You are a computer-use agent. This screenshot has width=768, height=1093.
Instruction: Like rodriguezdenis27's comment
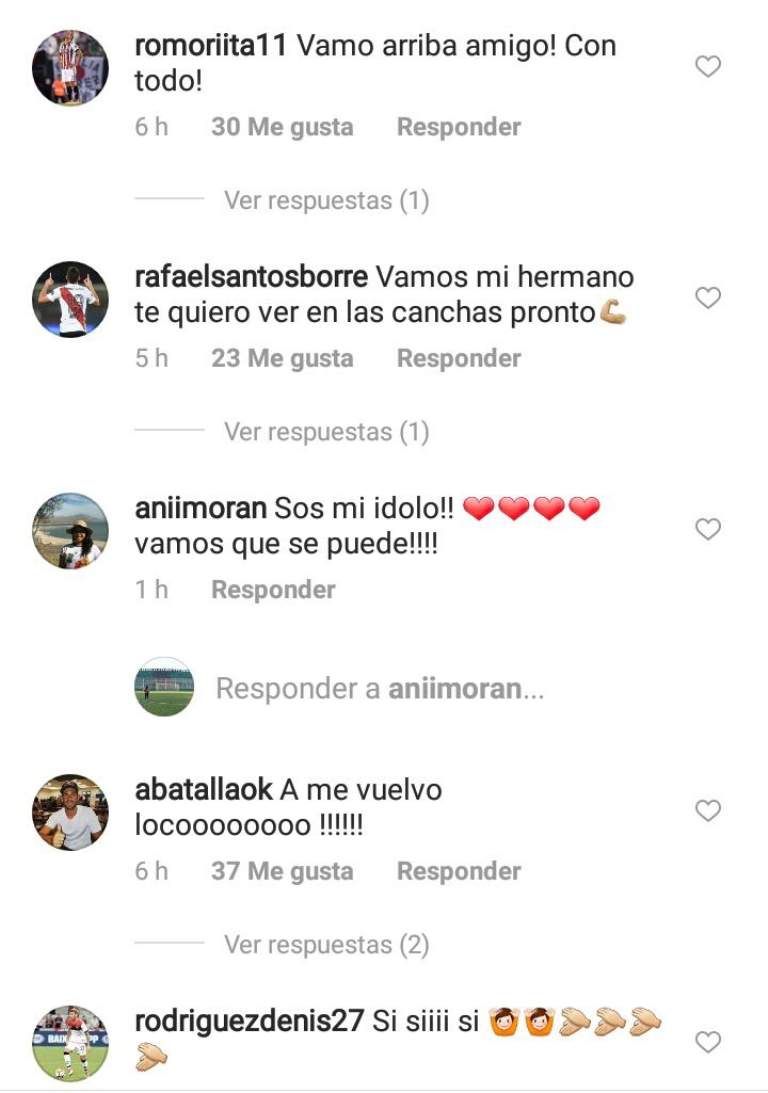(x=708, y=1043)
